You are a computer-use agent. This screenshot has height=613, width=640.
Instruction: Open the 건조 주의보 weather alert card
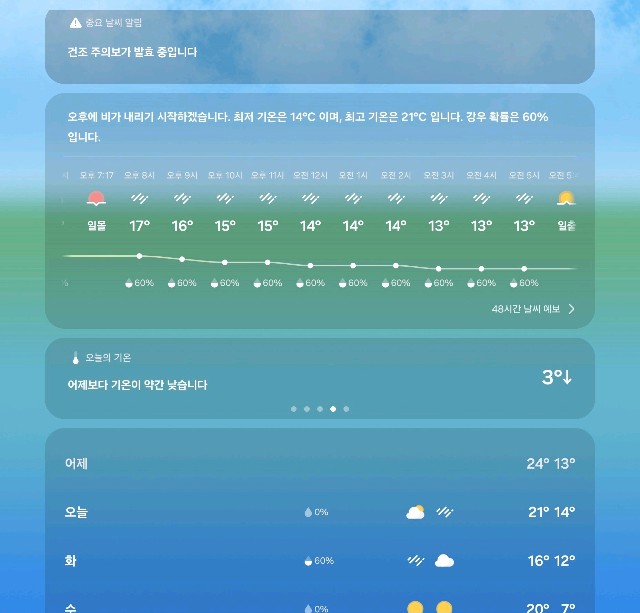click(x=319, y=45)
